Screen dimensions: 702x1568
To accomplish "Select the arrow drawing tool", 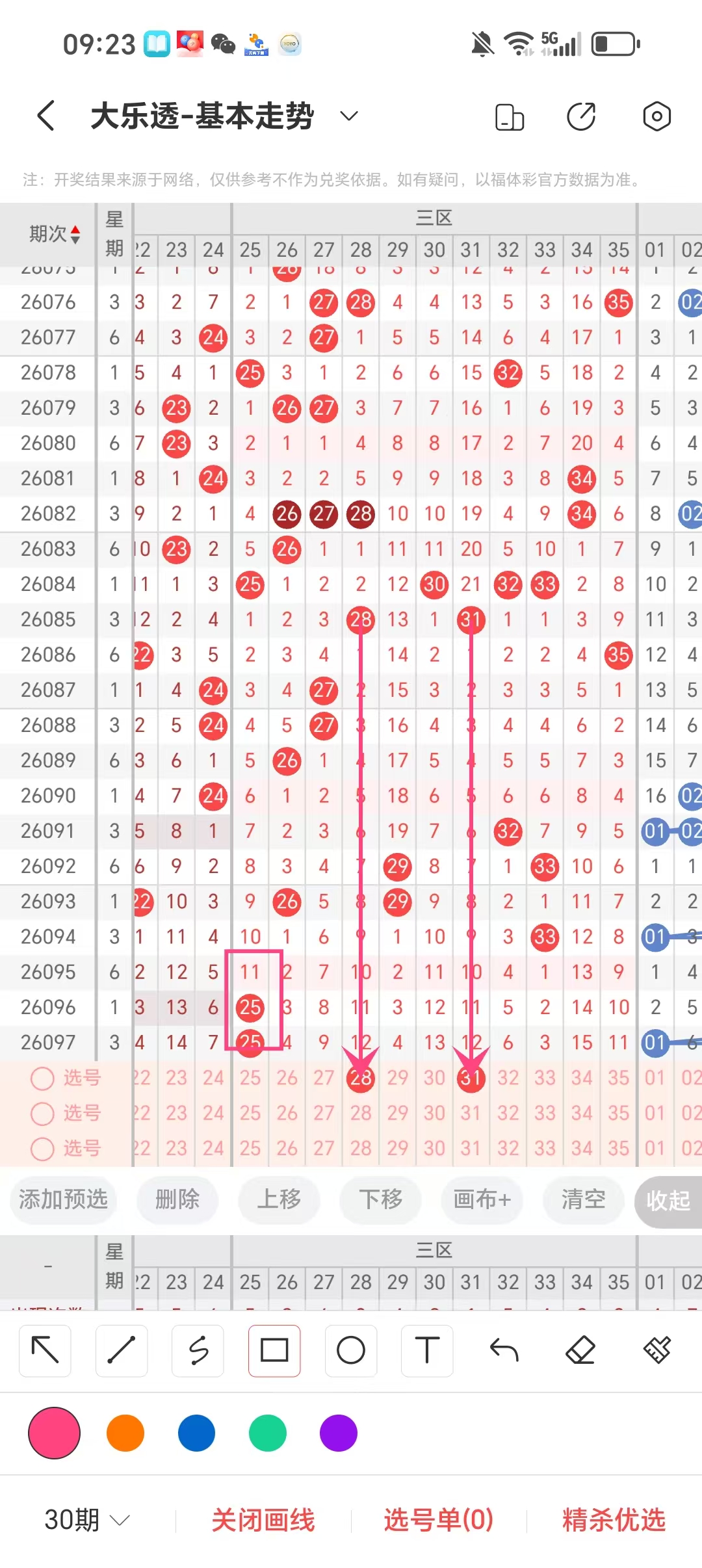I will 45,1351.
